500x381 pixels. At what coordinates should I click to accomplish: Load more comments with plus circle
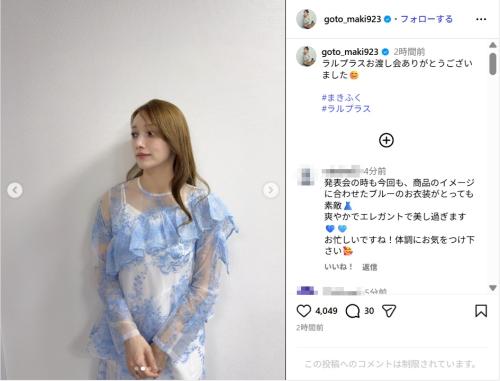(x=386, y=140)
